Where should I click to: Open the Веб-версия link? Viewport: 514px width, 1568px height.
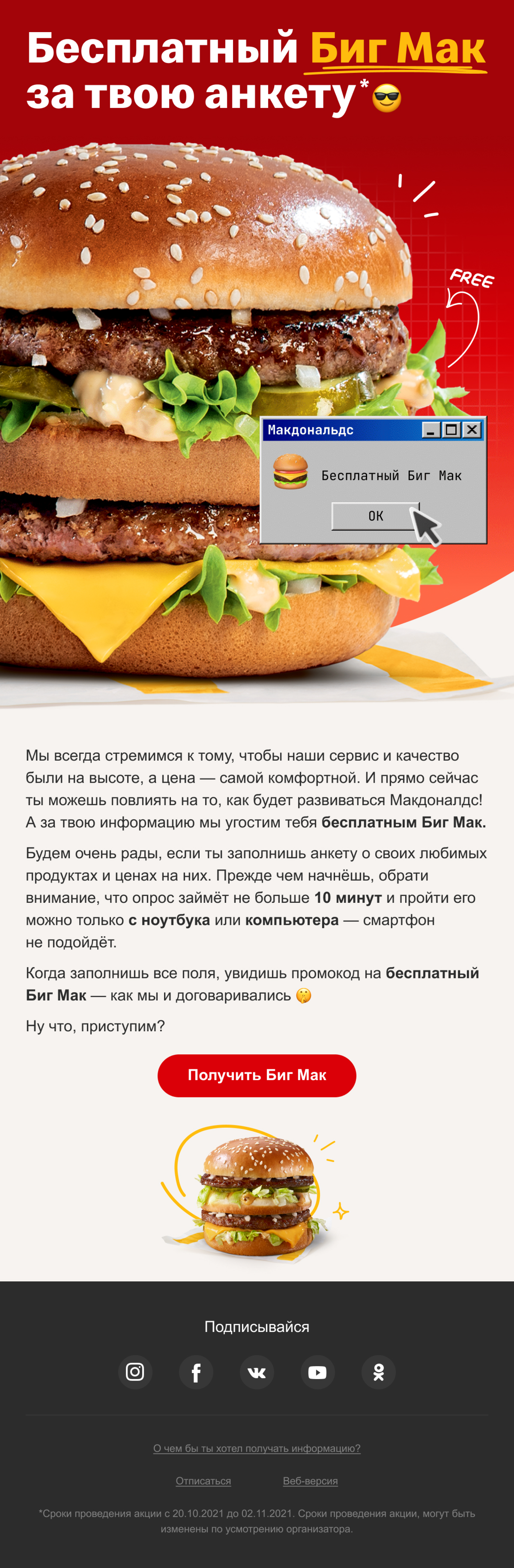tap(310, 1481)
